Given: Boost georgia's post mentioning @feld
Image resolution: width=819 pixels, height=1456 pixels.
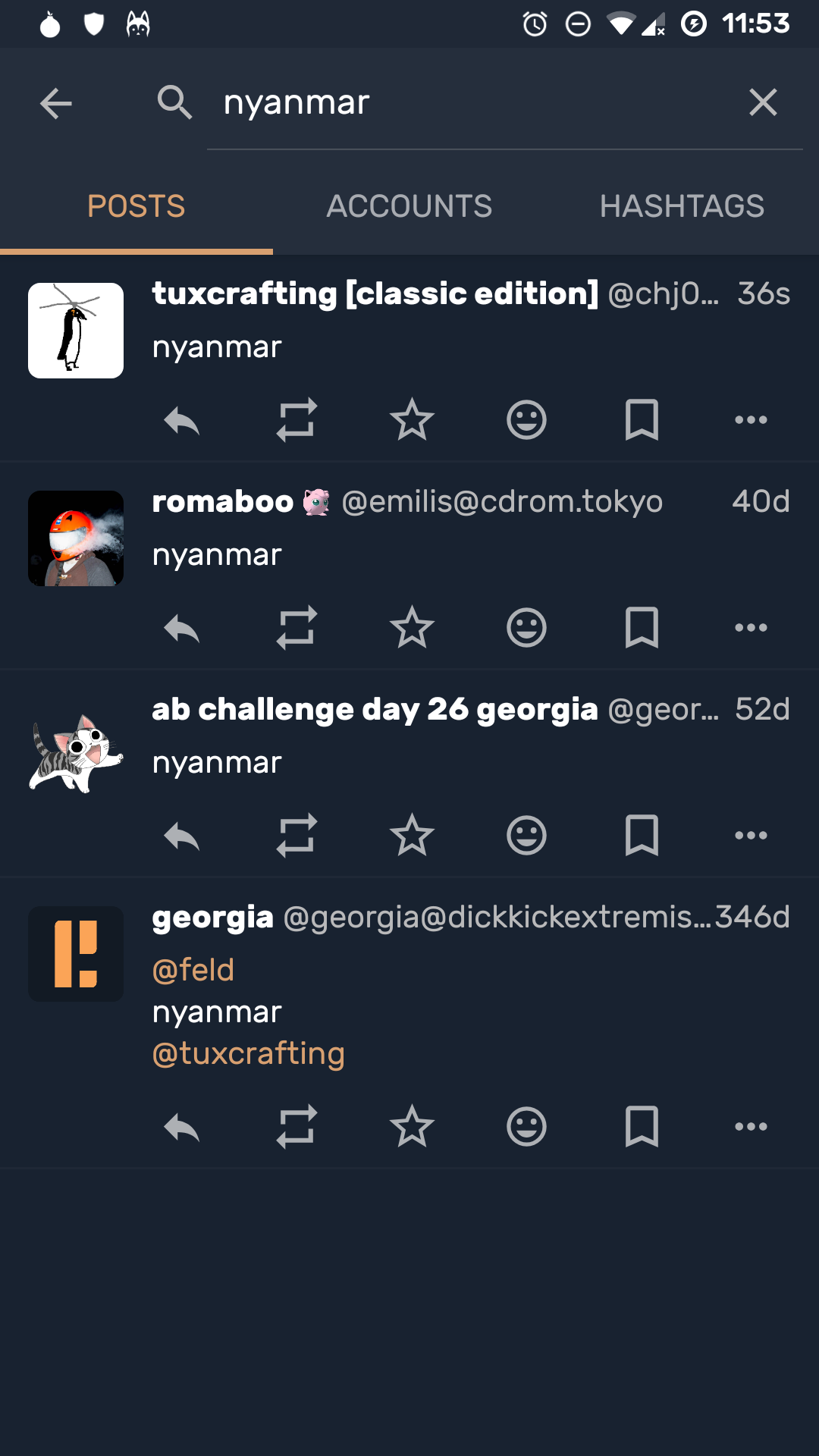Looking at the screenshot, I should coord(297,1127).
